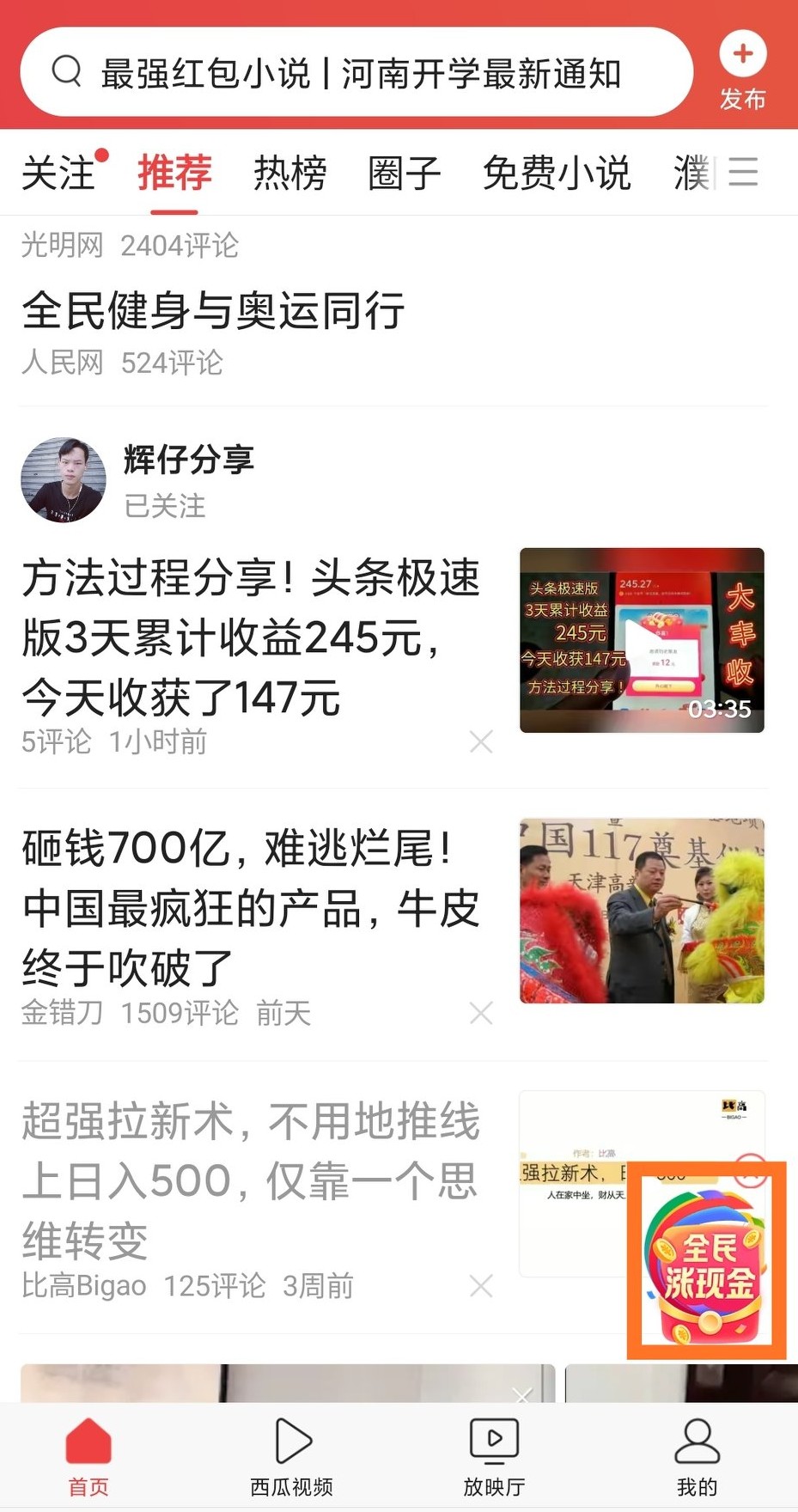Open the article 全民健身与奥运同行
The width and height of the screenshot is (798, 1512).
coord(213,310)
